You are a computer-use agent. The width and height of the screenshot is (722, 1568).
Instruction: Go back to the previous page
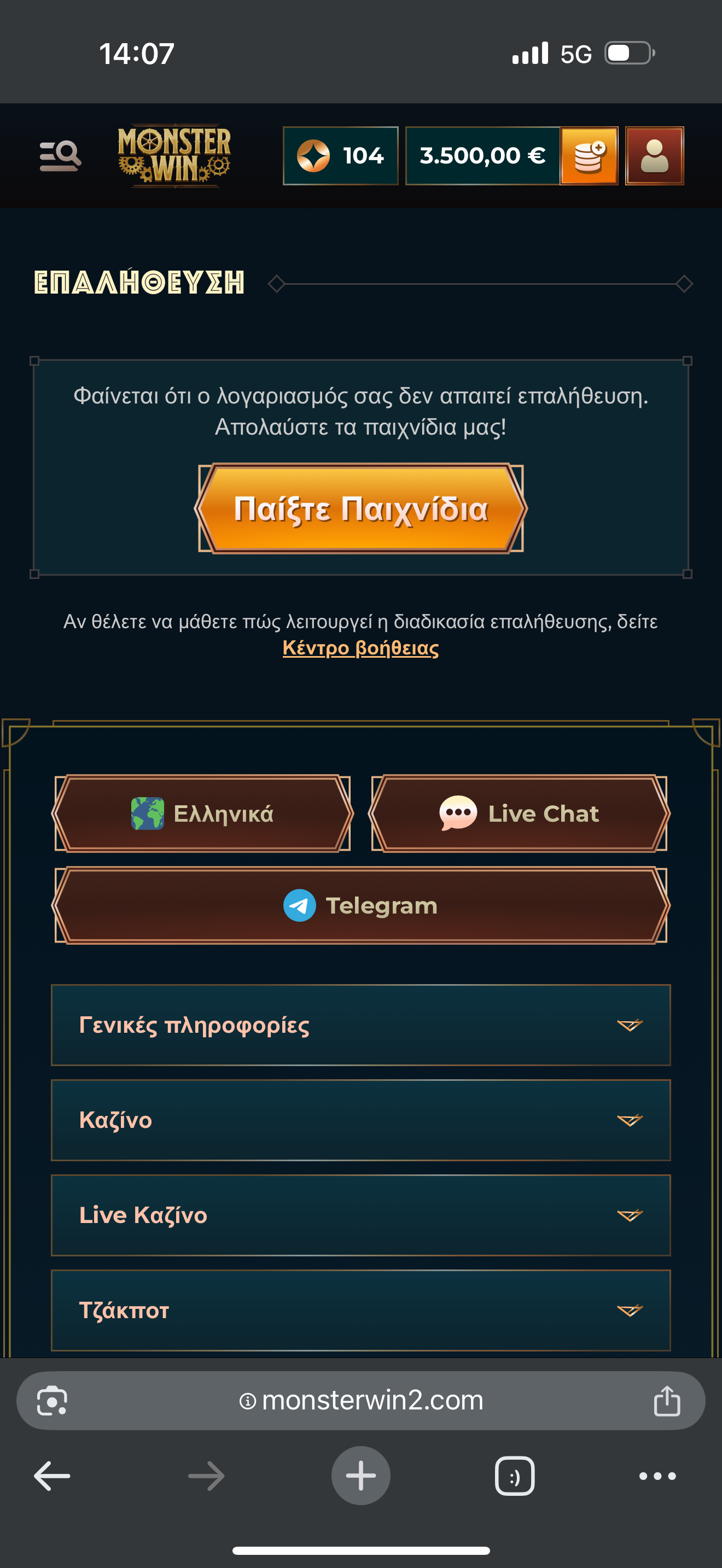point(52,1476)
